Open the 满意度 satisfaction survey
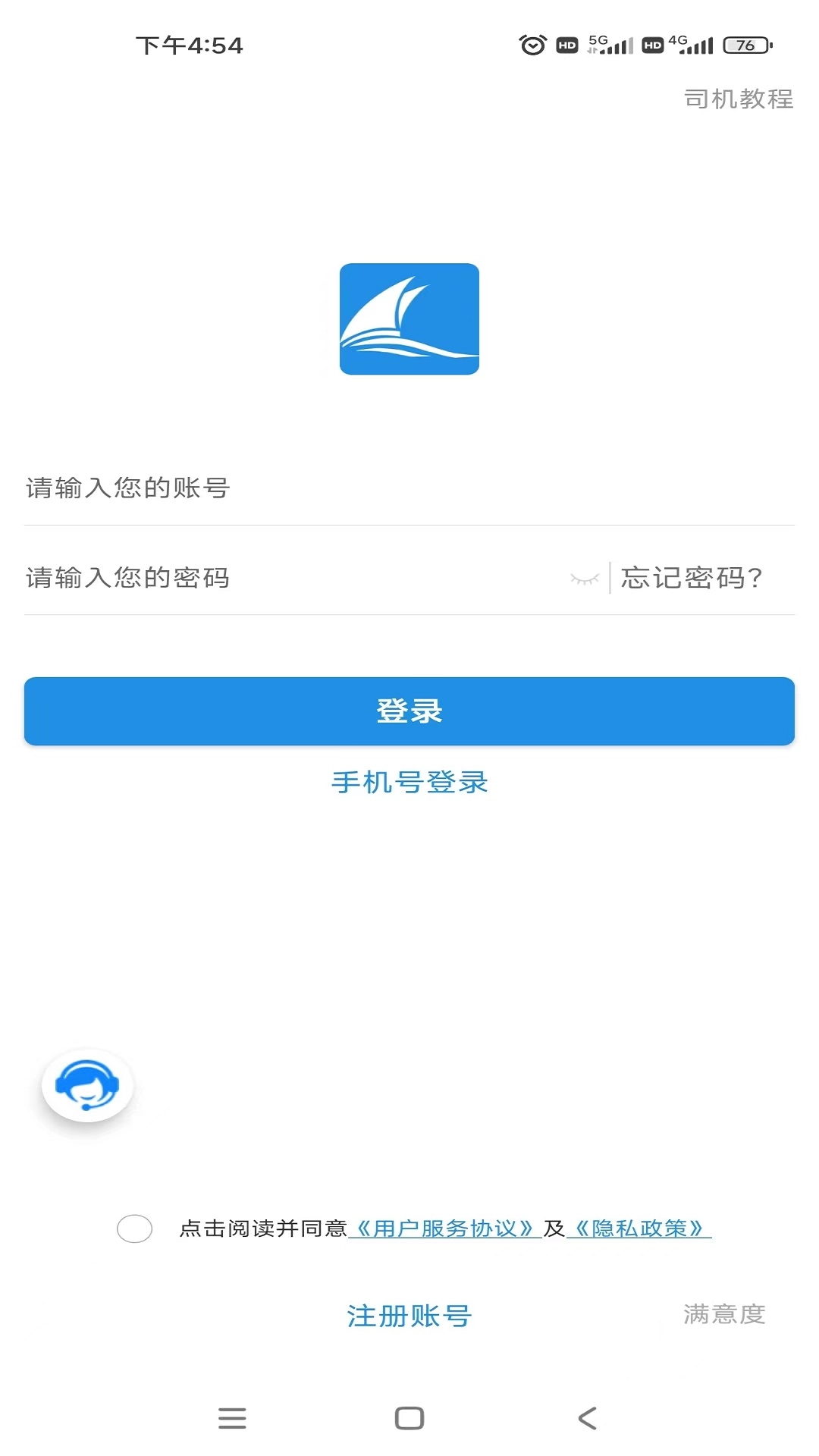The image size is (819, 1456). [x=724, y=1313]
